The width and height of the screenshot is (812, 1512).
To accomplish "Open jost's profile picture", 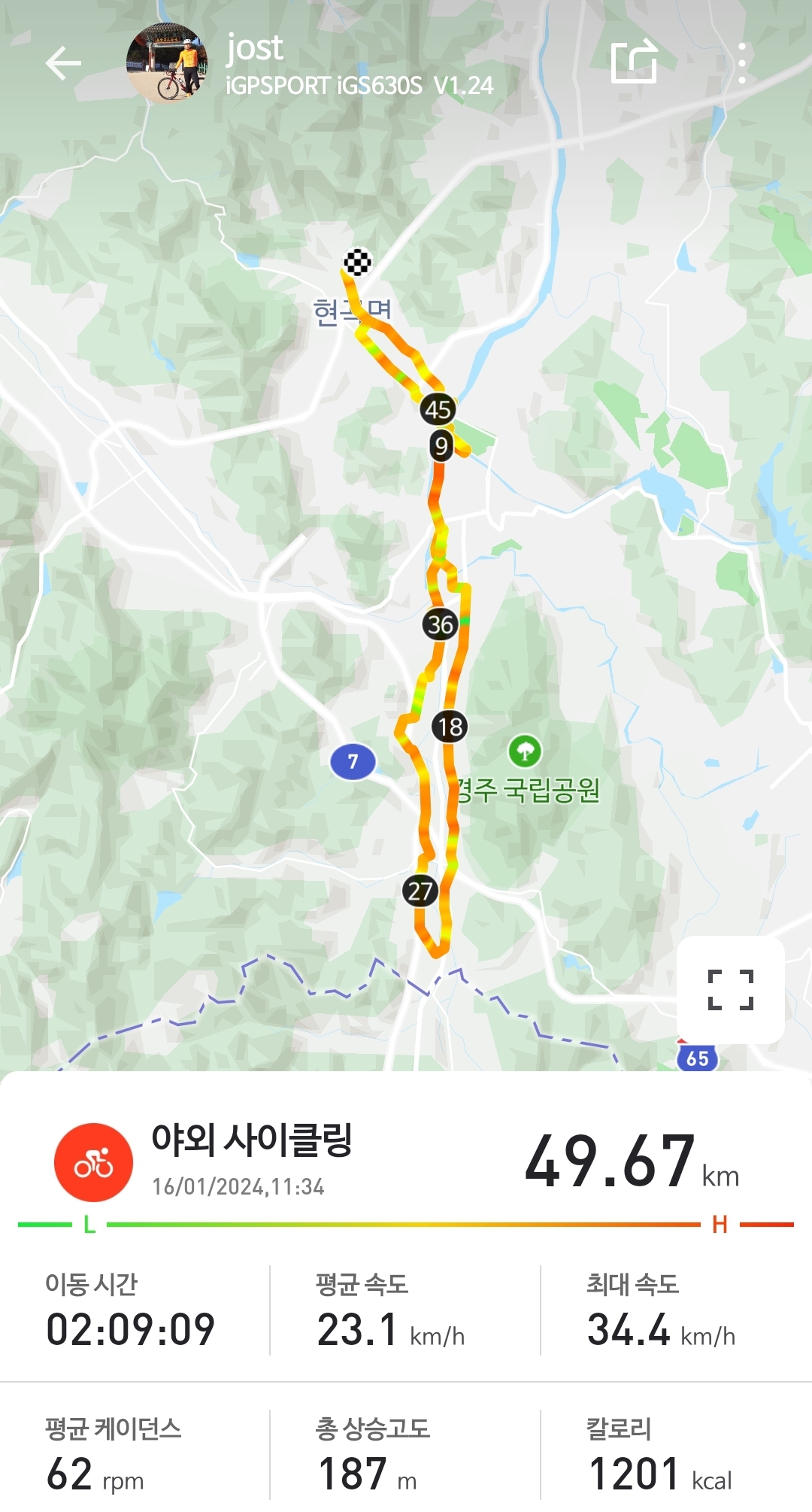I will (168, 64).
